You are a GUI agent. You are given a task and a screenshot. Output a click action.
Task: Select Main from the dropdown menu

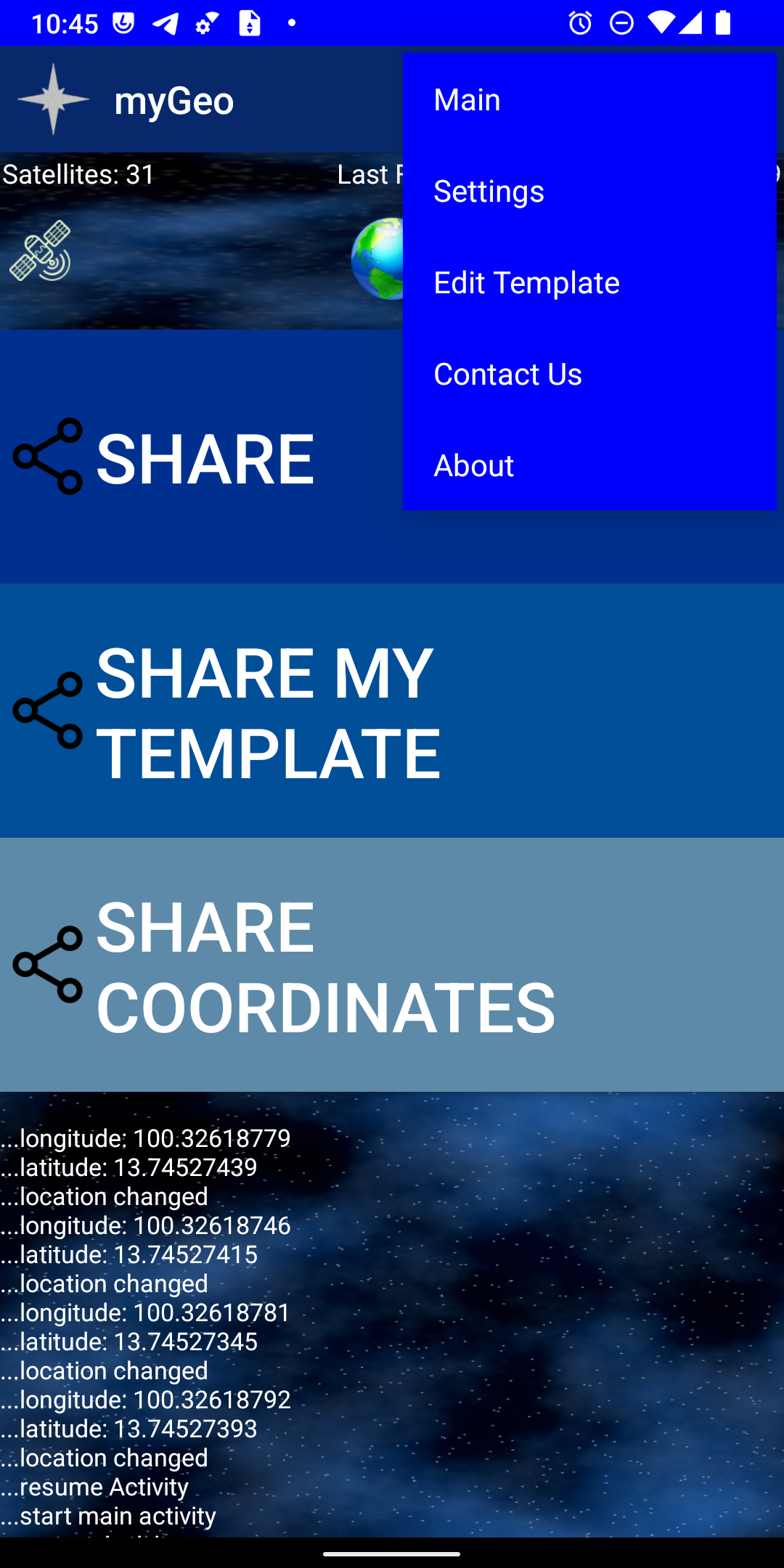(589, 99)
